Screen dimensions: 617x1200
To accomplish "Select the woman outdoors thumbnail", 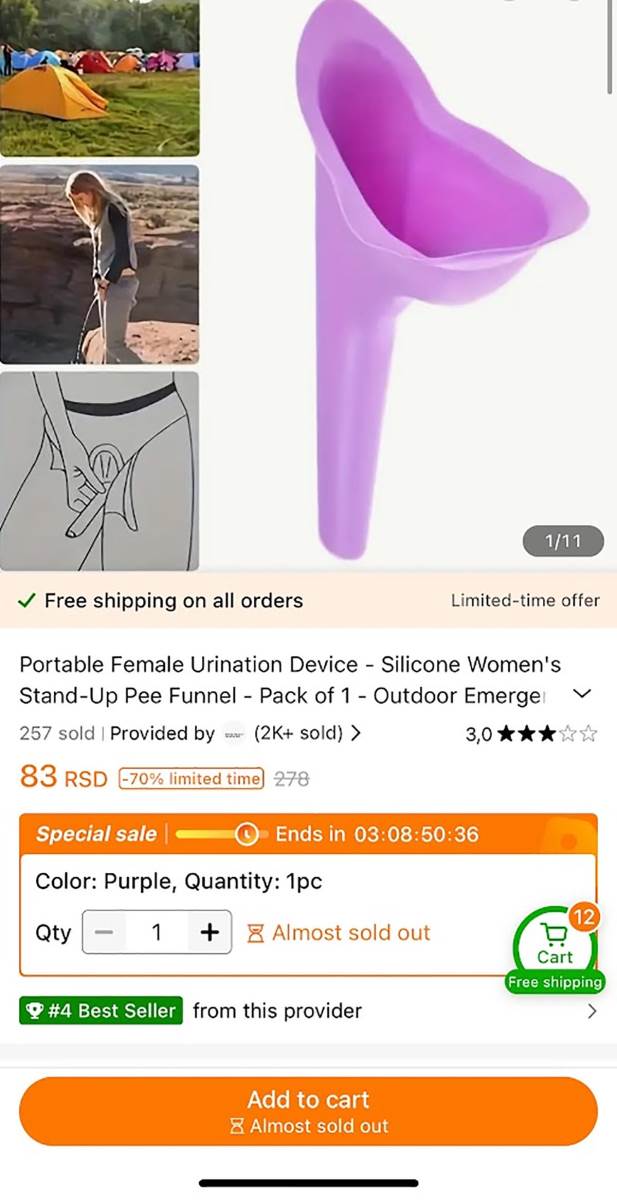I will click(99, 264).
